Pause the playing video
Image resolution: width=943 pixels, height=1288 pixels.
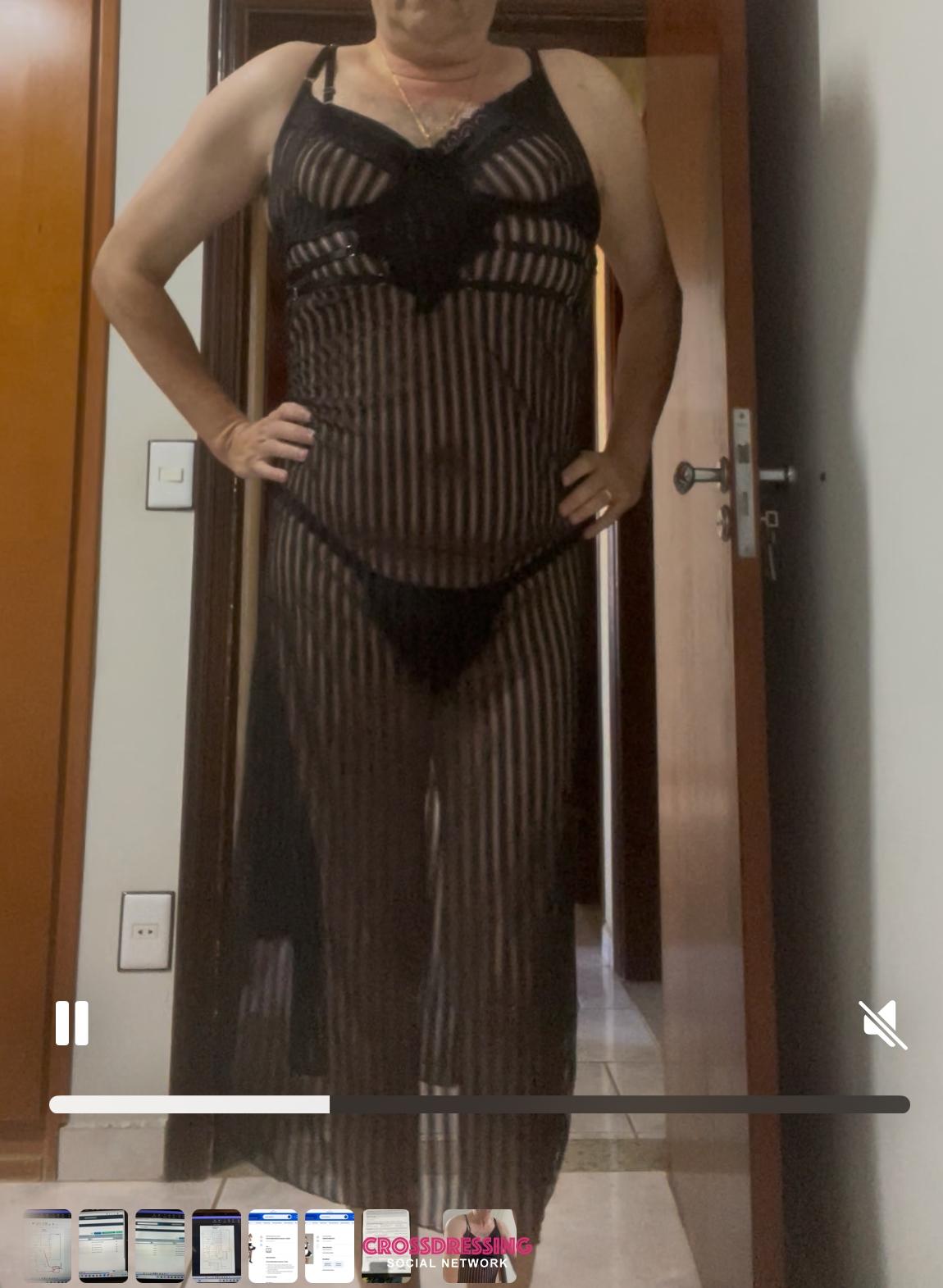point(71,1023)
